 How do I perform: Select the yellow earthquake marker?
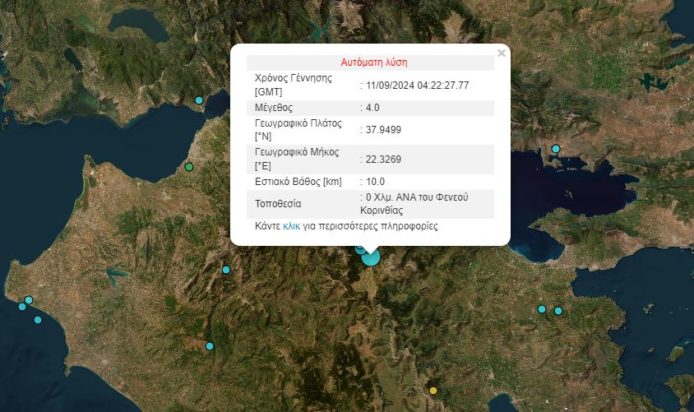[433, 390]
